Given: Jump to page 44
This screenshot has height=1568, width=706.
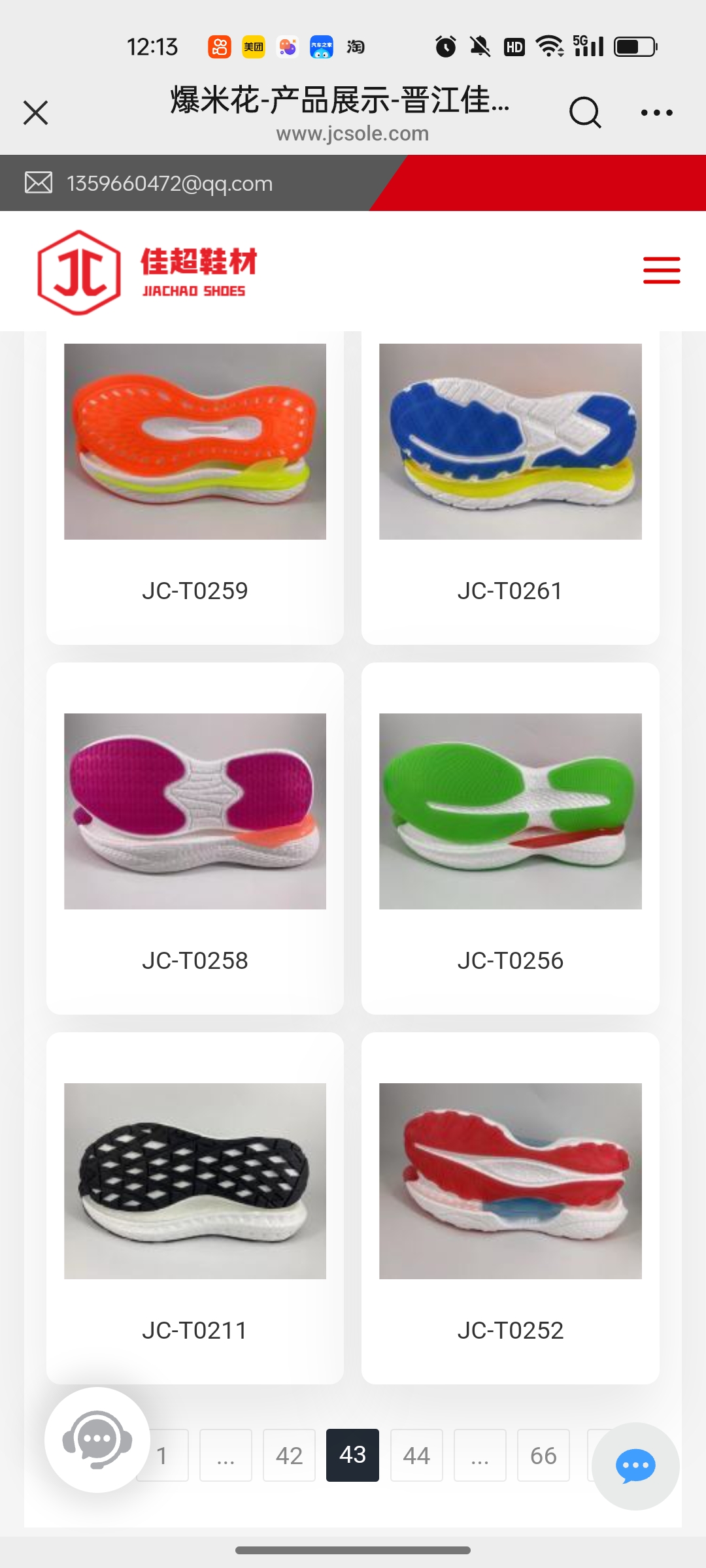Looking at the screenshot, I should coord(416,1456).
